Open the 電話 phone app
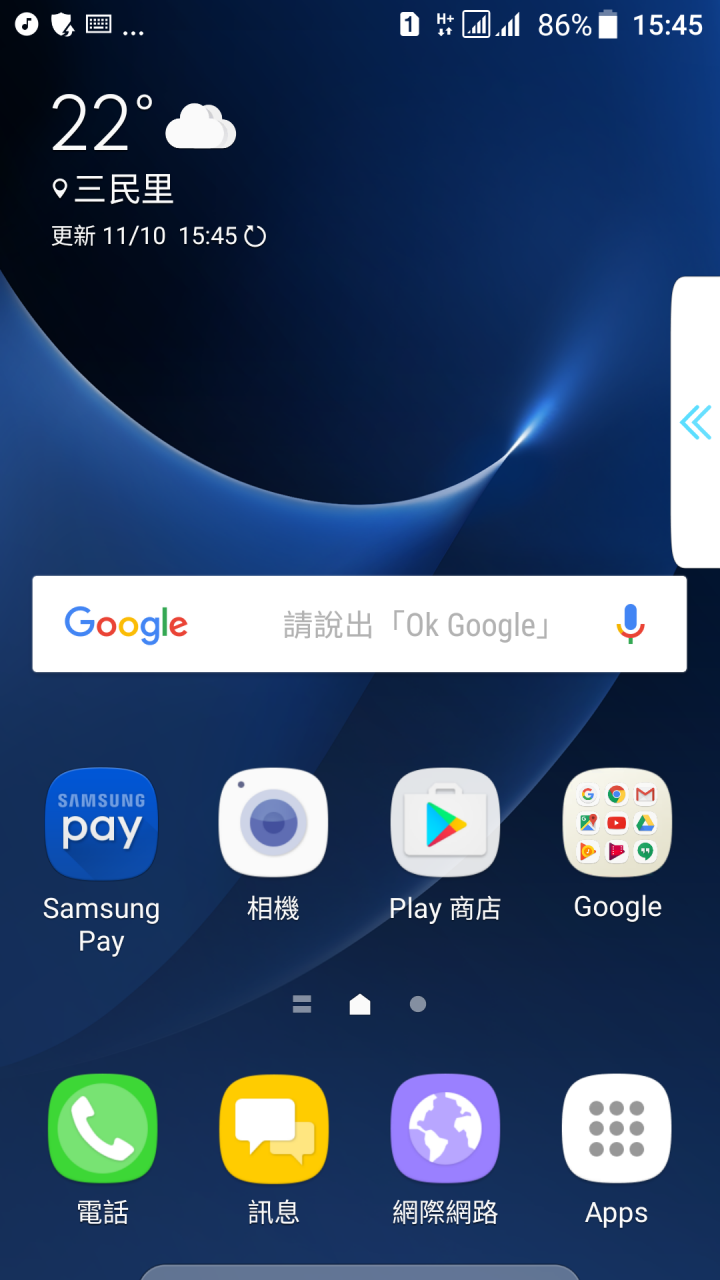 [x=102, y=1129]
